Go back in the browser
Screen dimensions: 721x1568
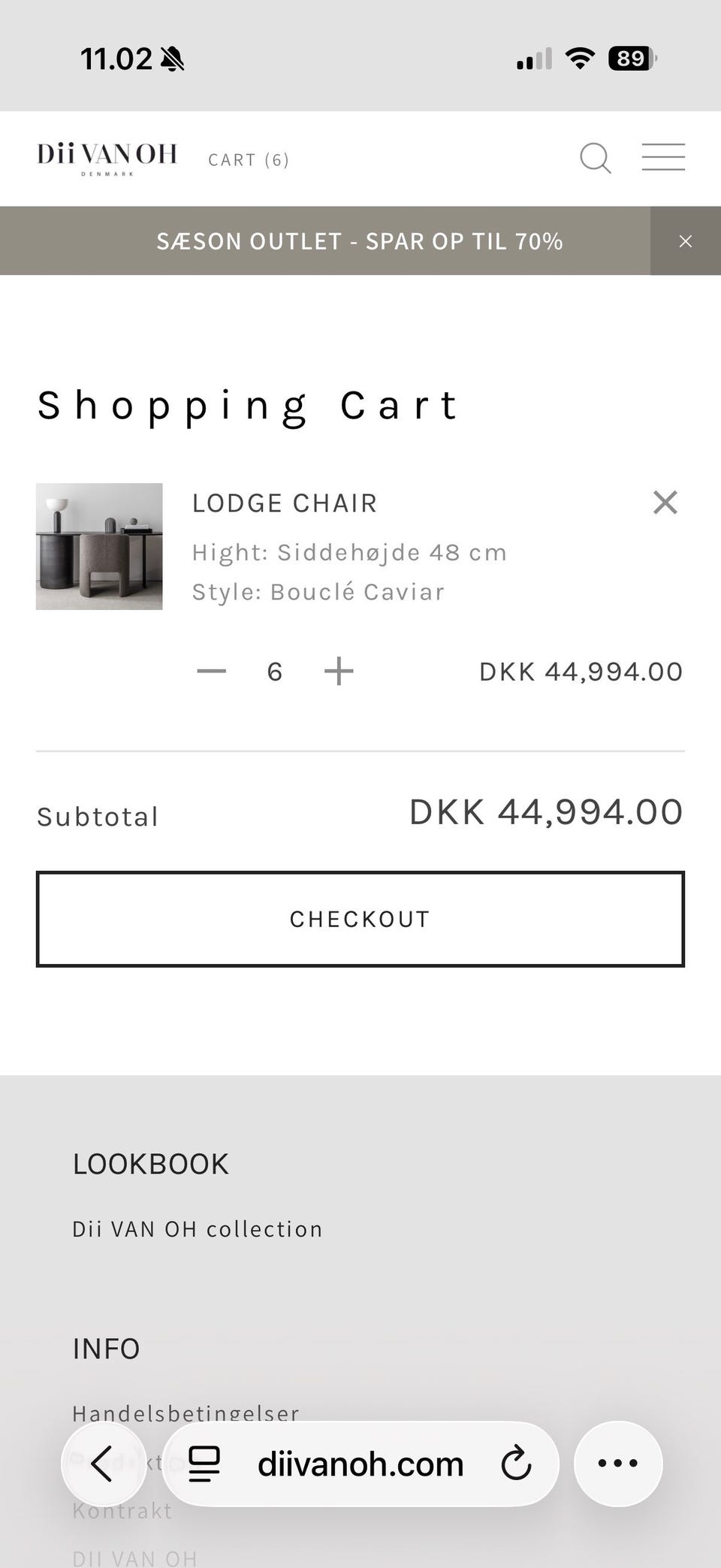tap(103, 1464)
